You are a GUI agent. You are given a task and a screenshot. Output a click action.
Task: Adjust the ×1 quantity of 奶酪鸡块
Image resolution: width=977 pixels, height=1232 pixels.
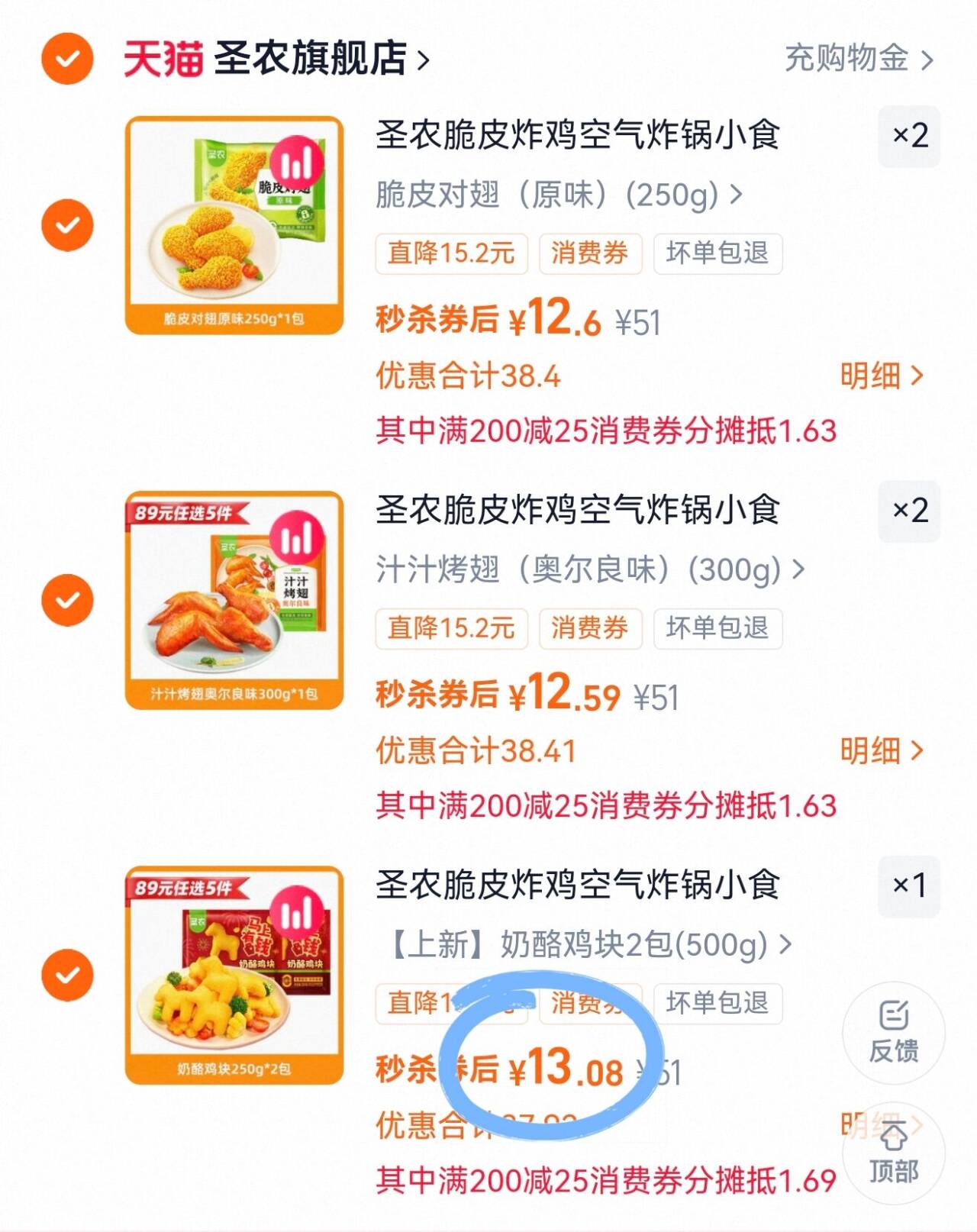pyautogui.click(x=909, y=886)
